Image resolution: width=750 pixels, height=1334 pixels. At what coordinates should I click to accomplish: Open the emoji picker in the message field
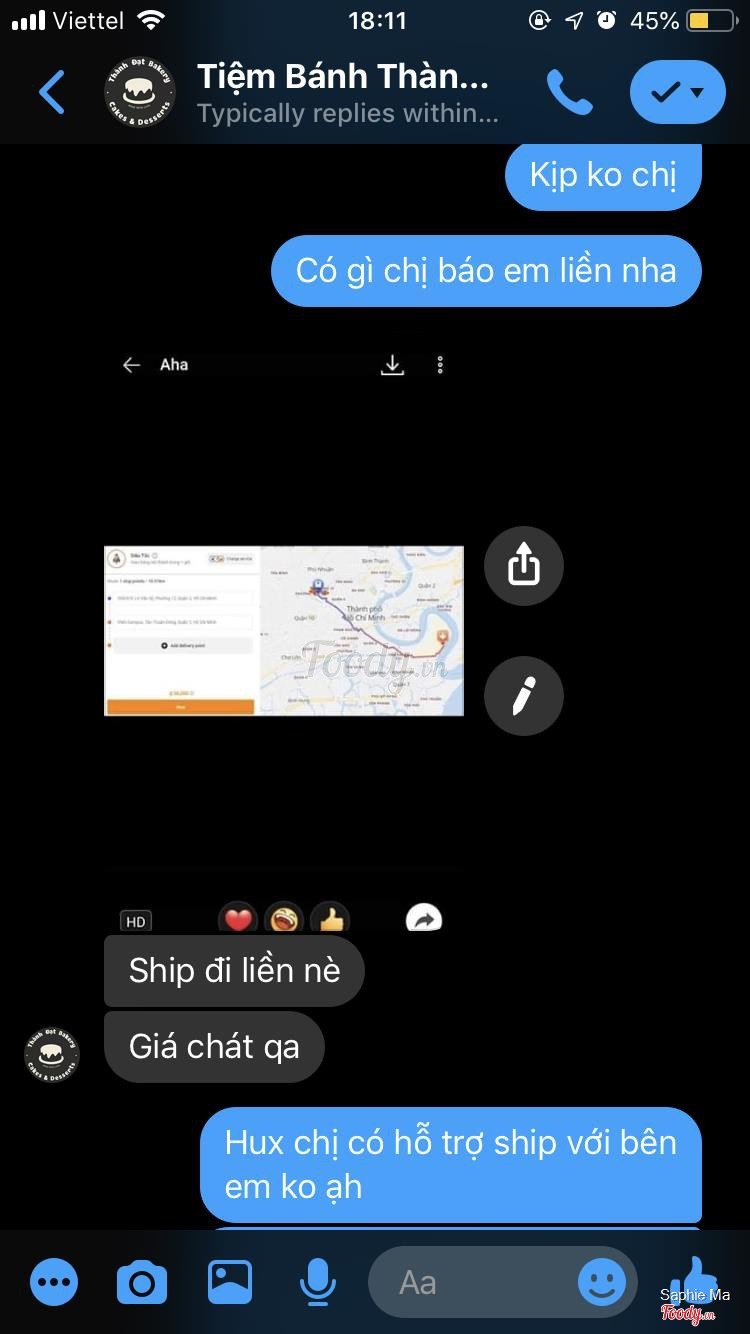[602, 1282]
